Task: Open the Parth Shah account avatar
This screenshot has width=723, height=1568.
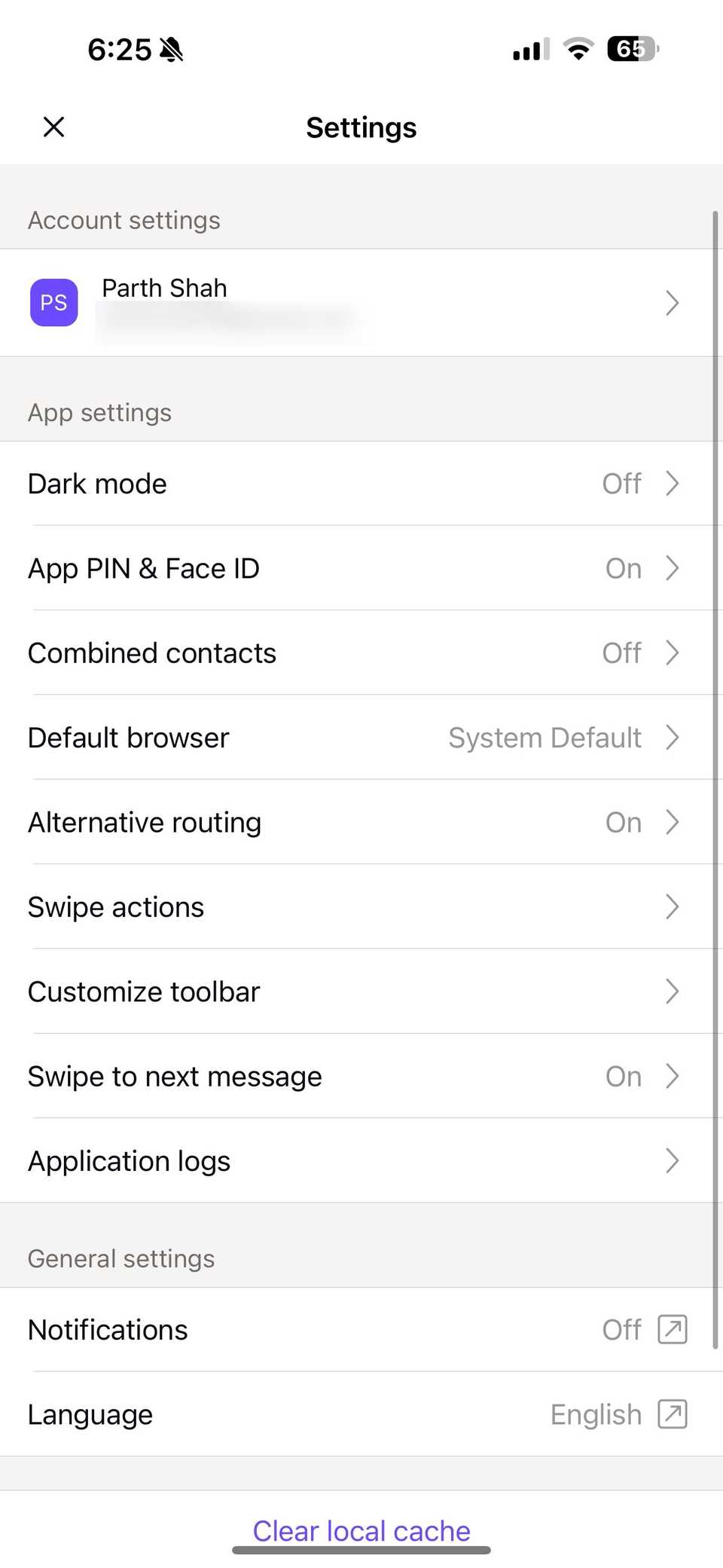Action: point(53,302)
